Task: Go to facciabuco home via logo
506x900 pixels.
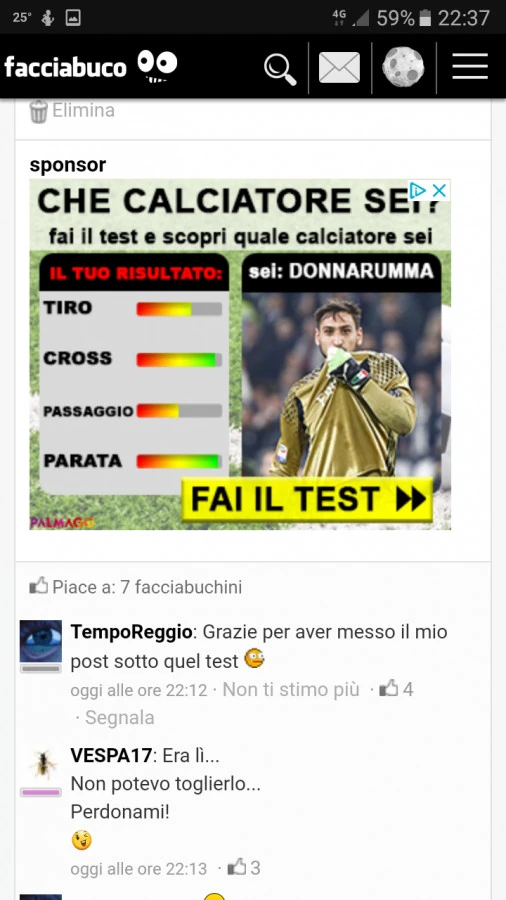Action: [x=91, y=66]
